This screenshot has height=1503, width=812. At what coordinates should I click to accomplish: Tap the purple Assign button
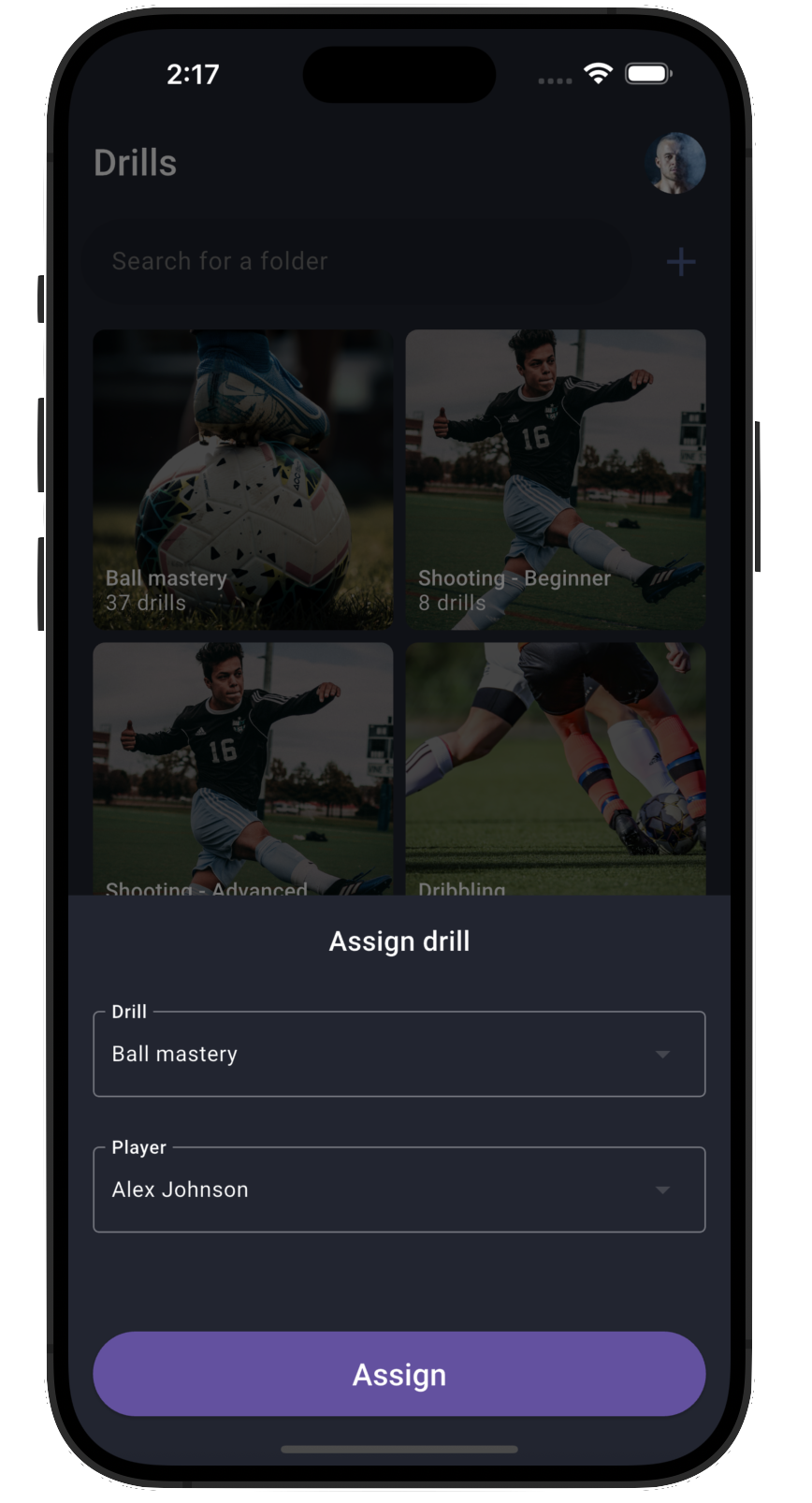399,1374
